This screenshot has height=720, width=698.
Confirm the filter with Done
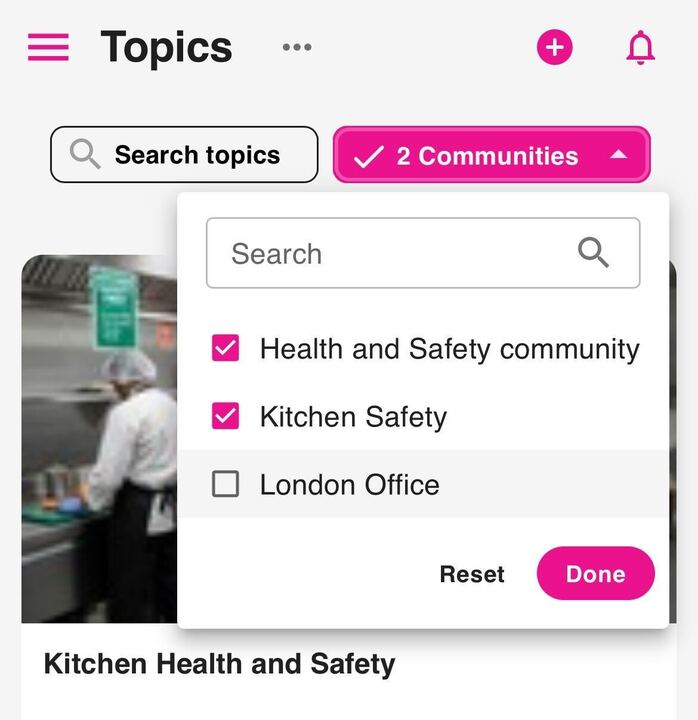point(595,574)
